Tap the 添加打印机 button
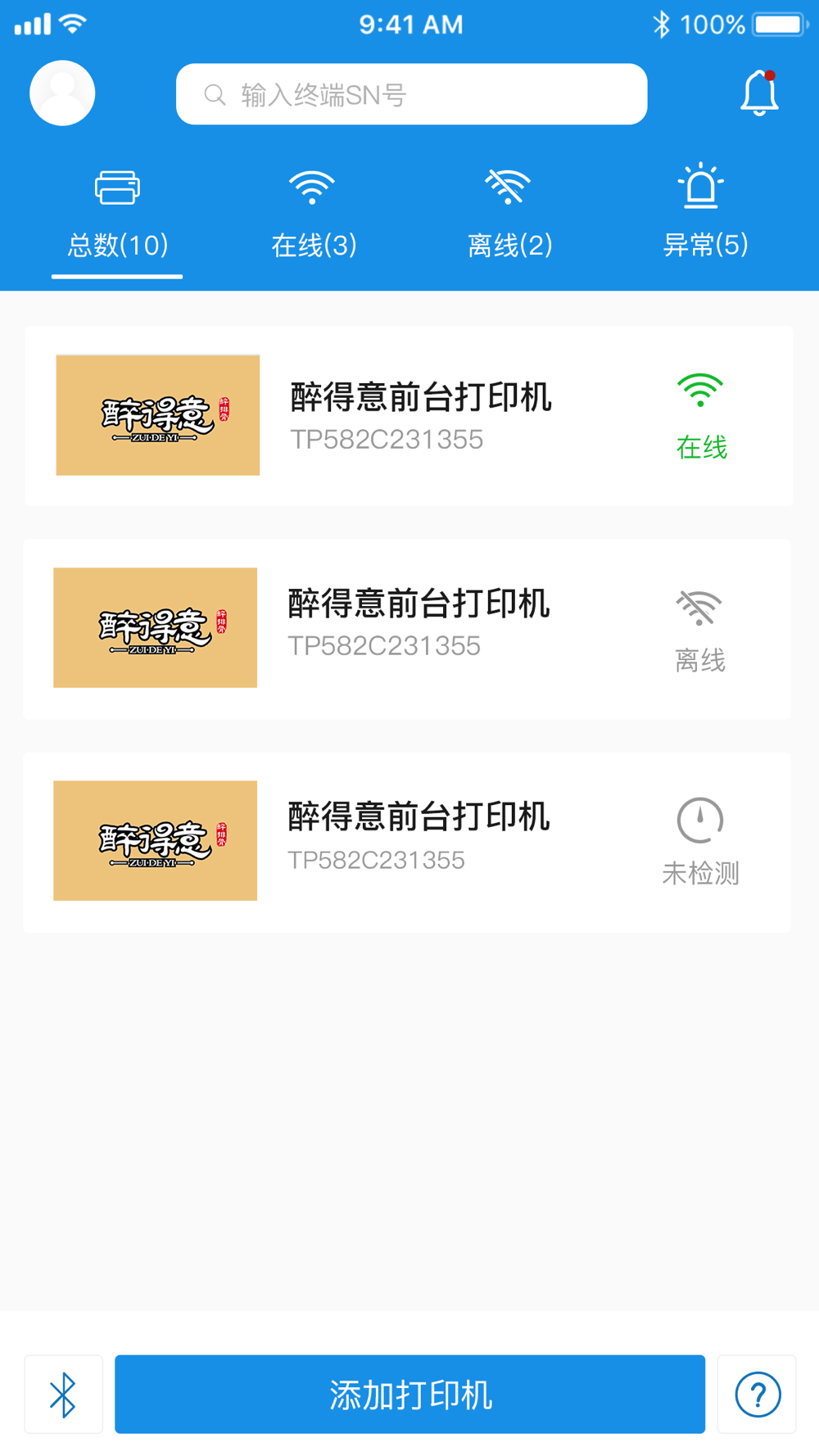 click(x=409, y=1395)
